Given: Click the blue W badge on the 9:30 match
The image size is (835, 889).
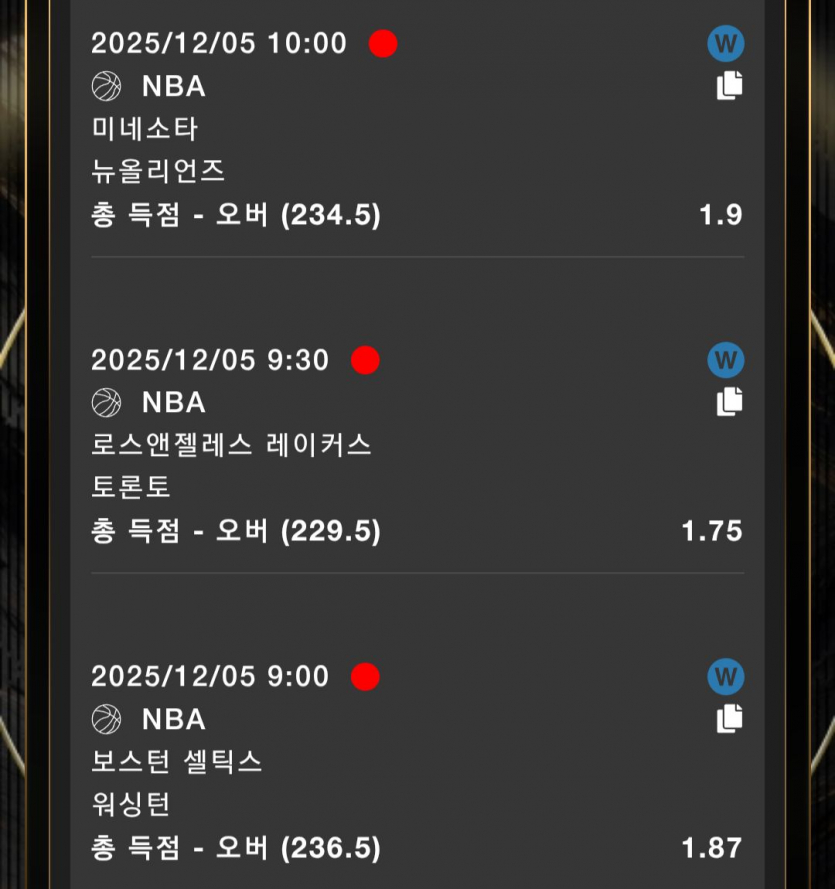Looking at the screenshot, I should [725, 360].
